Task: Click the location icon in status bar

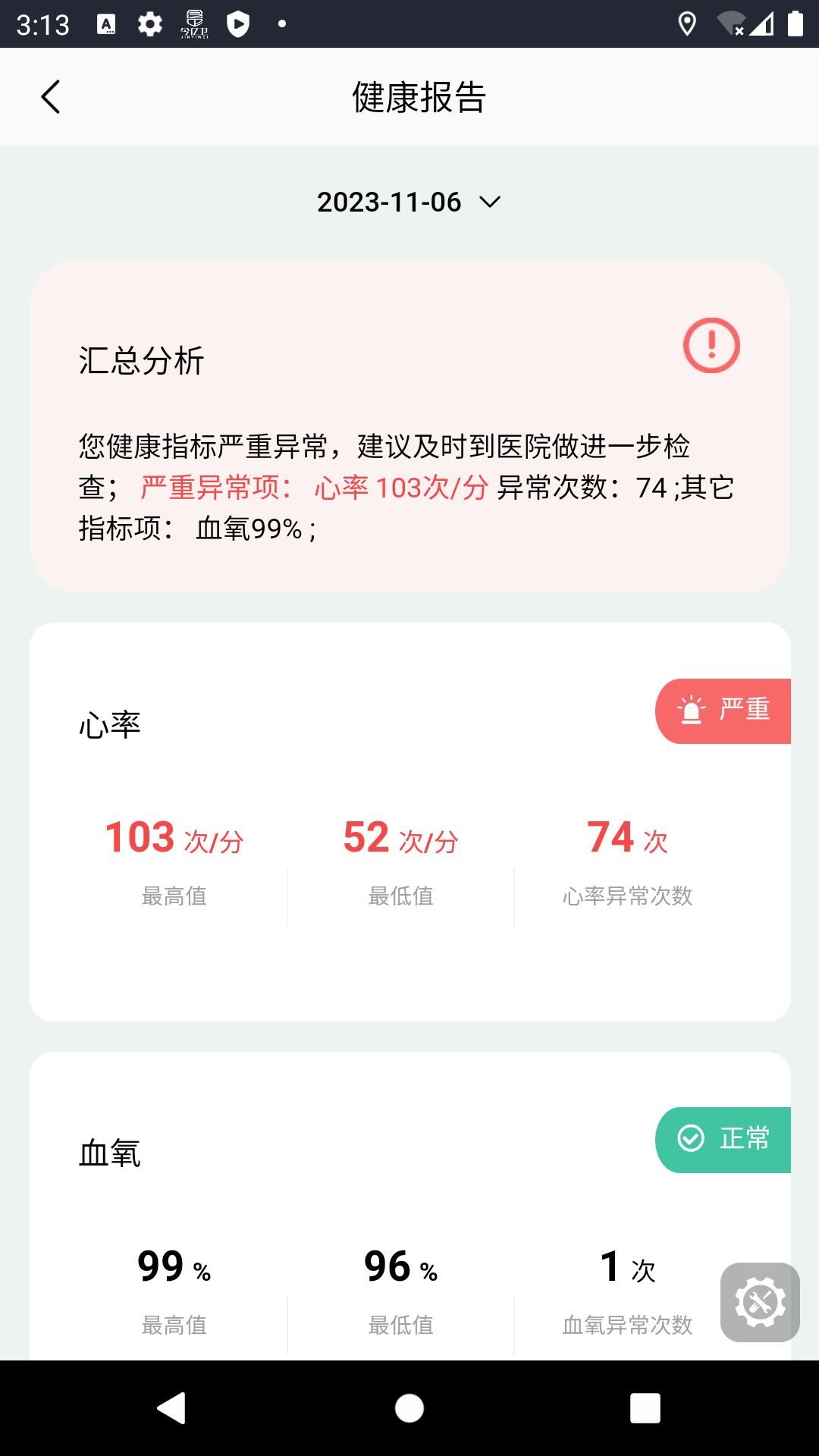Action: [687, 24]
